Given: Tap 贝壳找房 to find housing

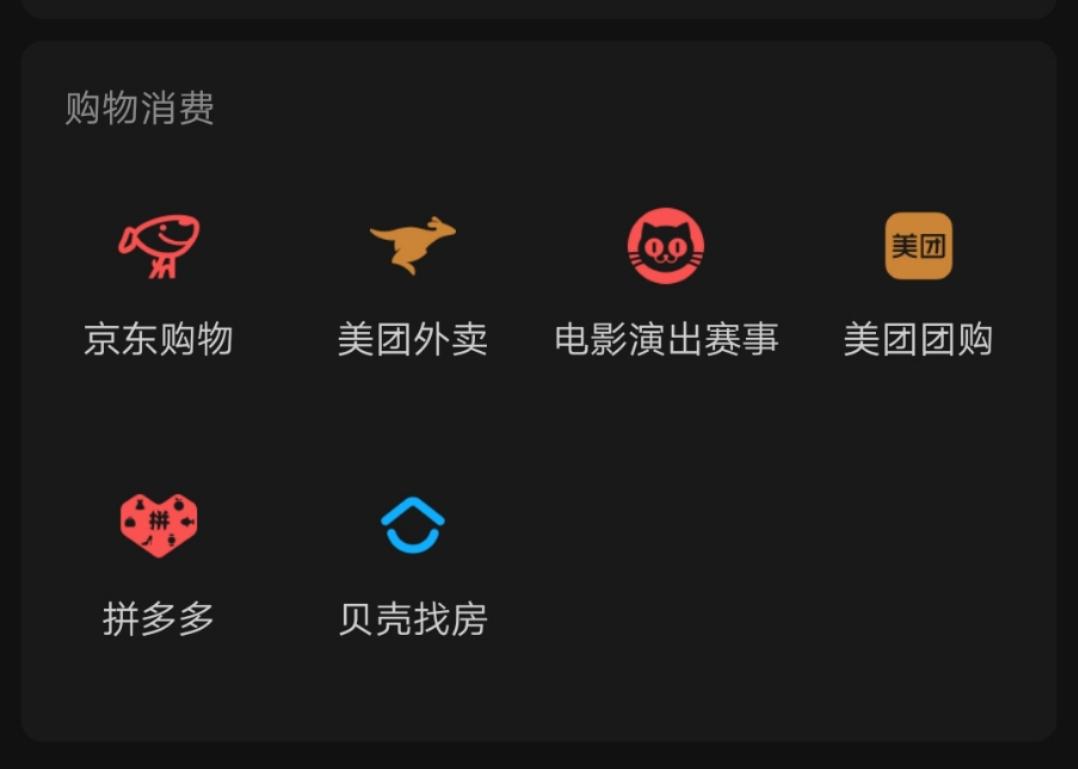Looking at the screenshot, I should click(412, 526).
